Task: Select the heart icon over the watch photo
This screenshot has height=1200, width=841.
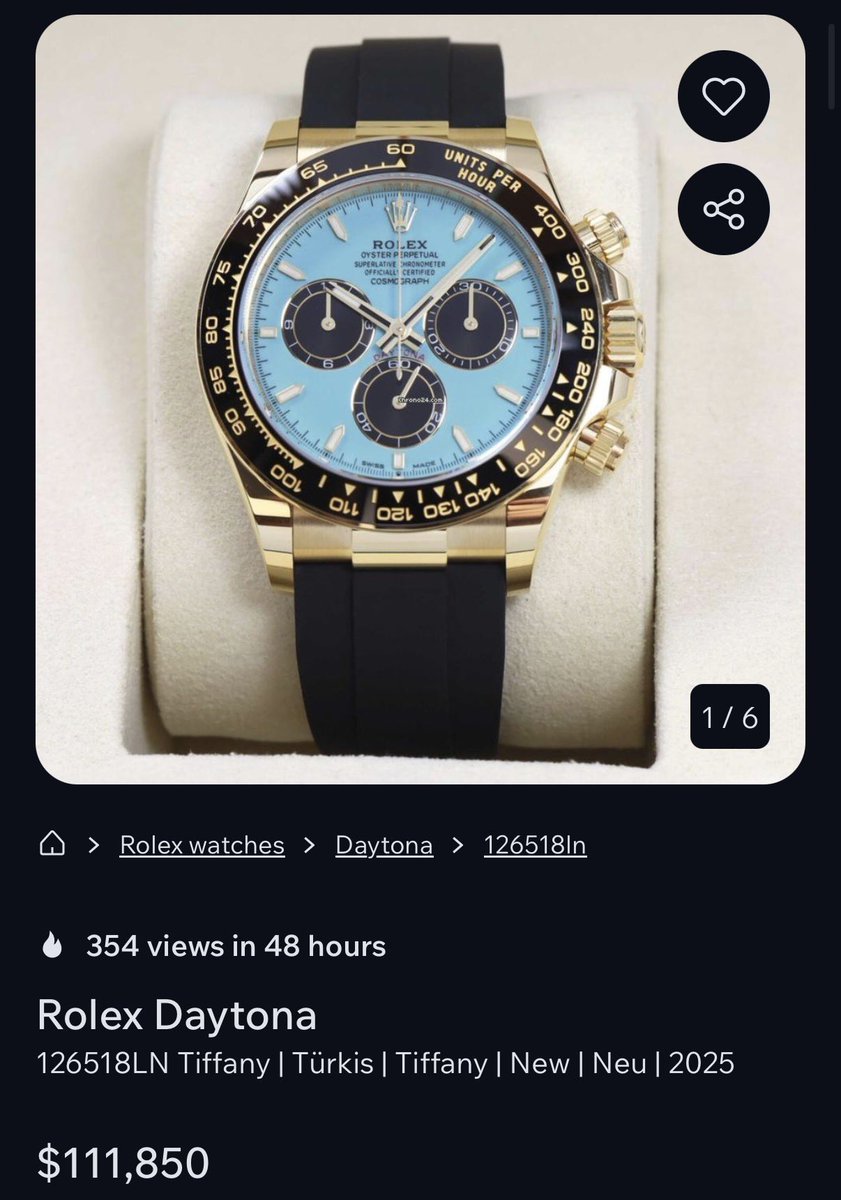Action: click(x=723, y=96)
